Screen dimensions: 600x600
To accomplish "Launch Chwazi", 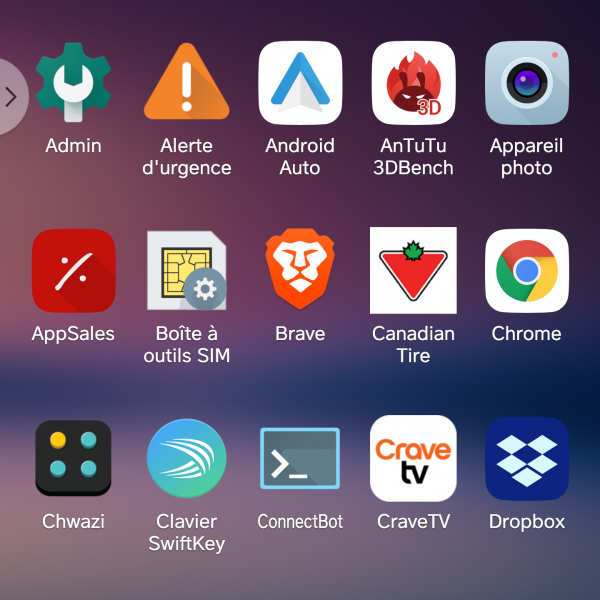I will coord(73,458).
